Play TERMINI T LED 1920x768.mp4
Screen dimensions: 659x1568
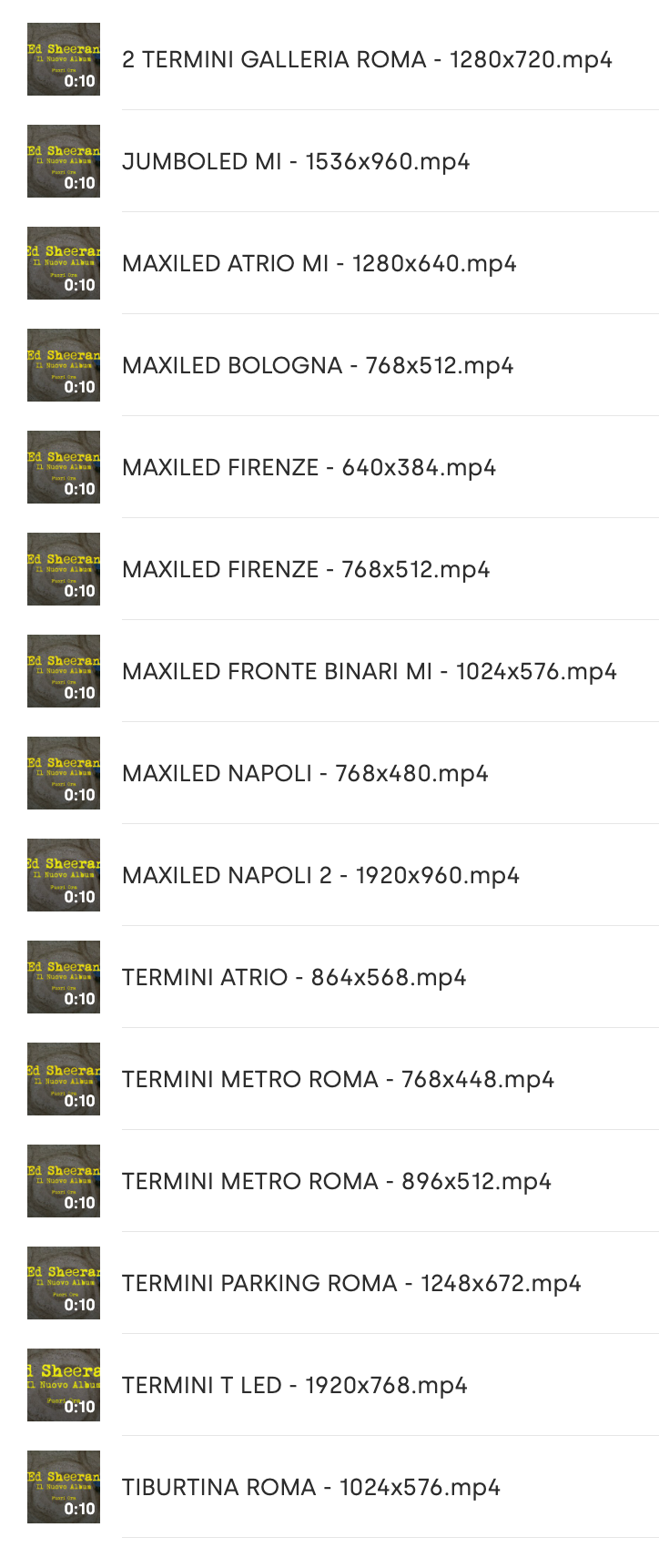pyautogui.click(x=294, y=1386)
